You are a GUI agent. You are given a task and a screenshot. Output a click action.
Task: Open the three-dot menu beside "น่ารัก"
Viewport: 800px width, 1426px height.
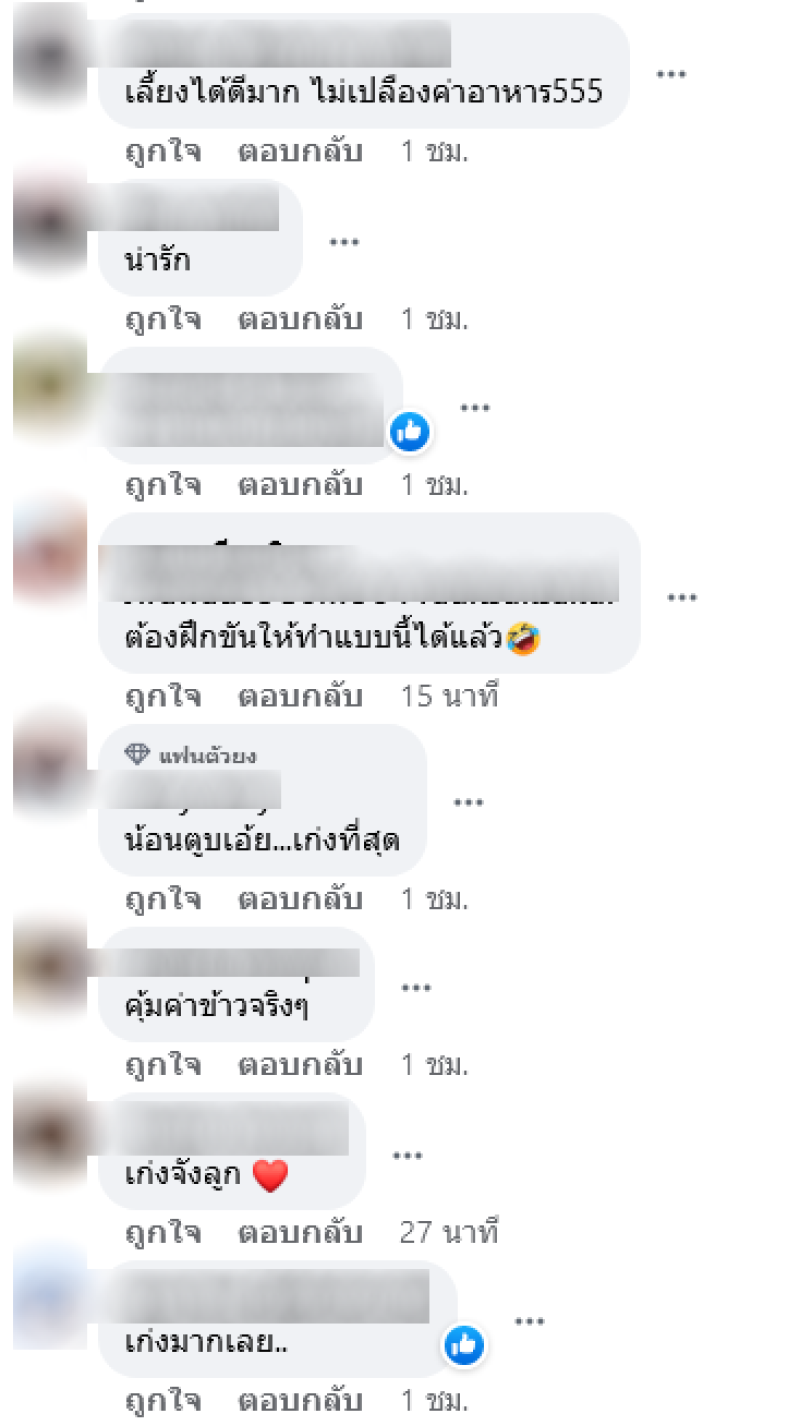pos(344,242)
